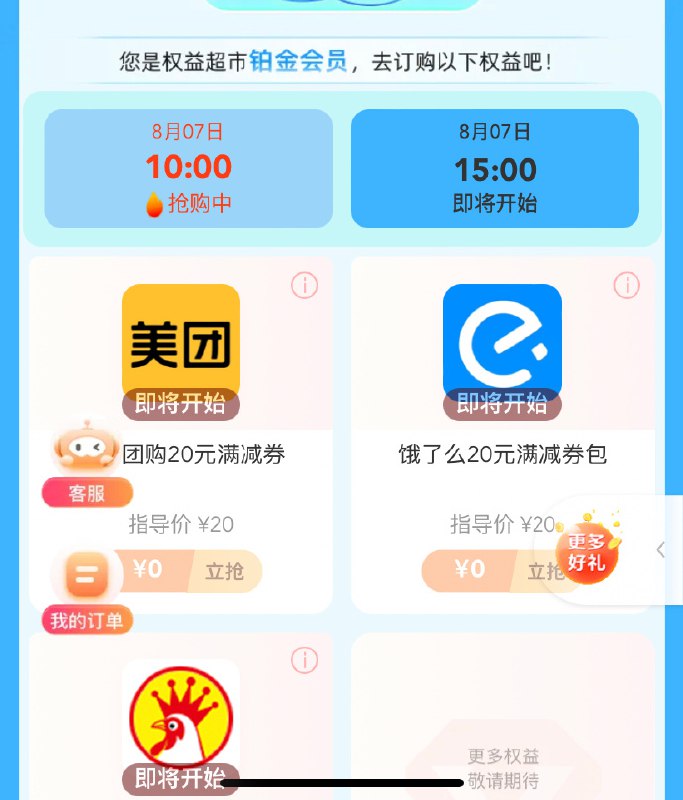Grab the 美团 coupon with 立抢
Screen dimensions: 683x800
(224, 571)
